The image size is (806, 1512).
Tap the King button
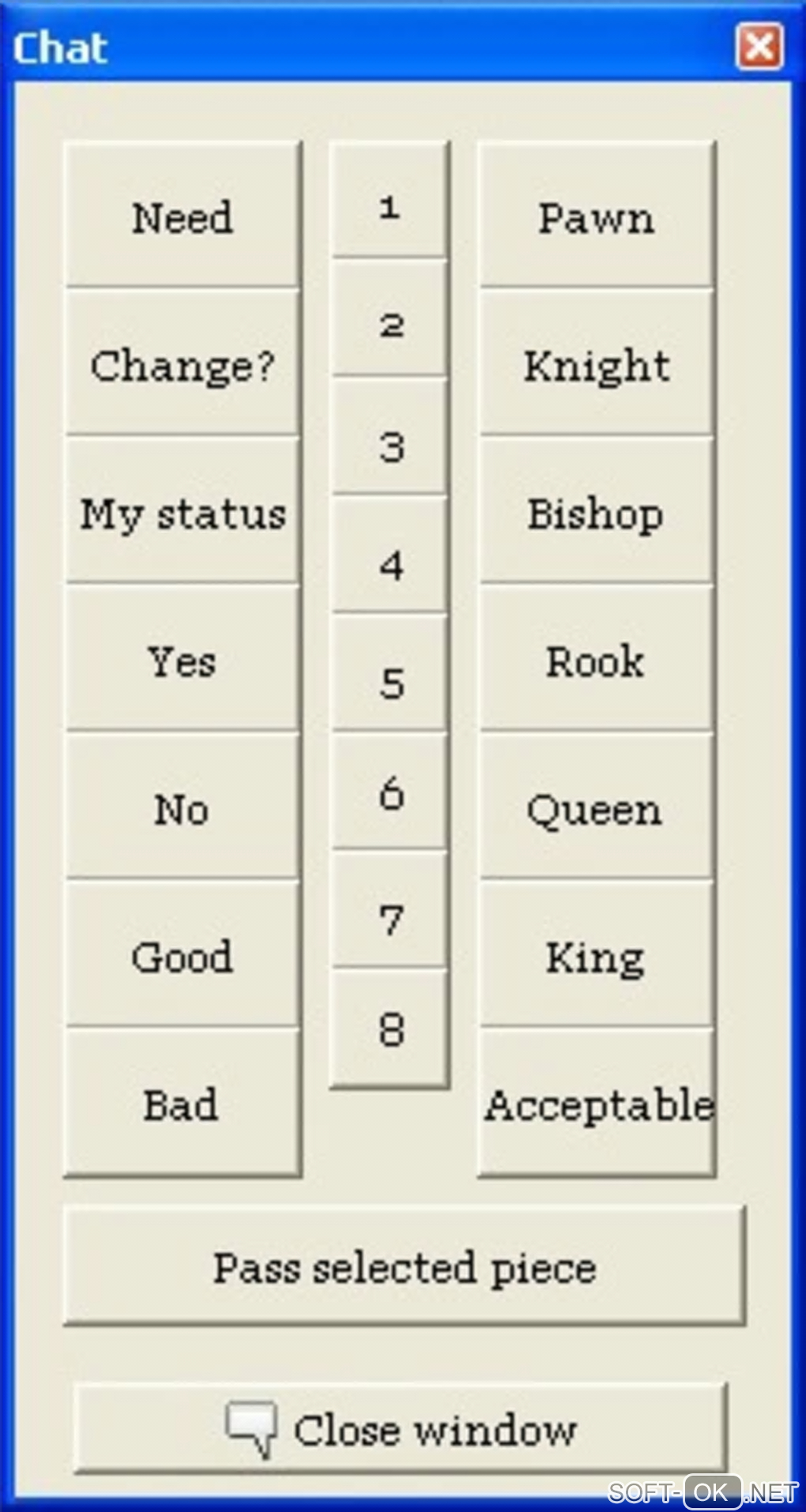(597, 956)
